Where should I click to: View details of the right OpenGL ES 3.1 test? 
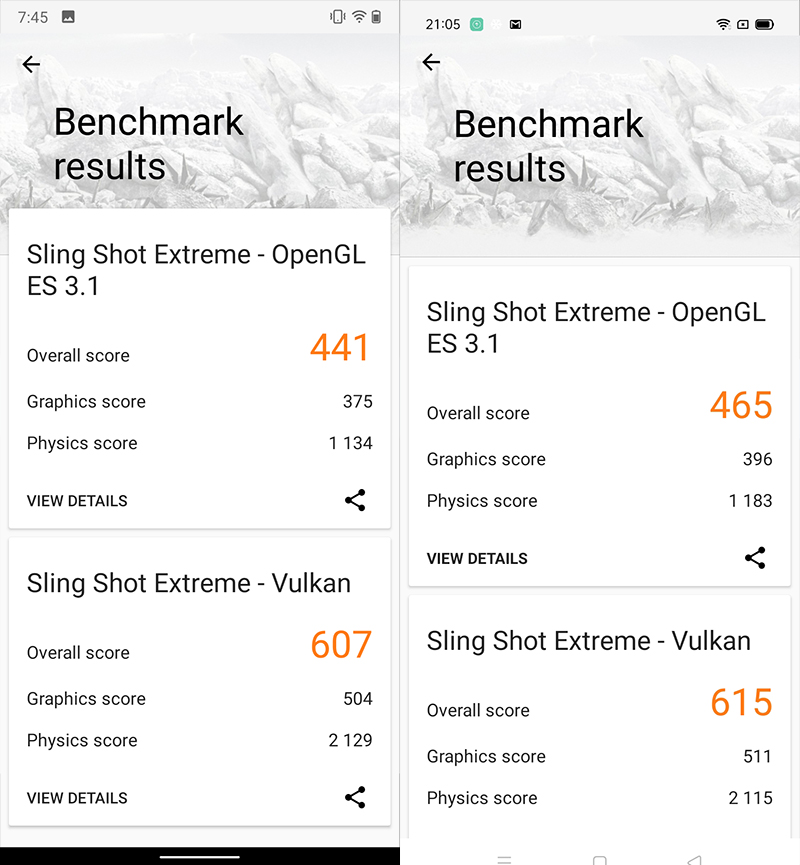pyautogui.click(x=477, y=558)
